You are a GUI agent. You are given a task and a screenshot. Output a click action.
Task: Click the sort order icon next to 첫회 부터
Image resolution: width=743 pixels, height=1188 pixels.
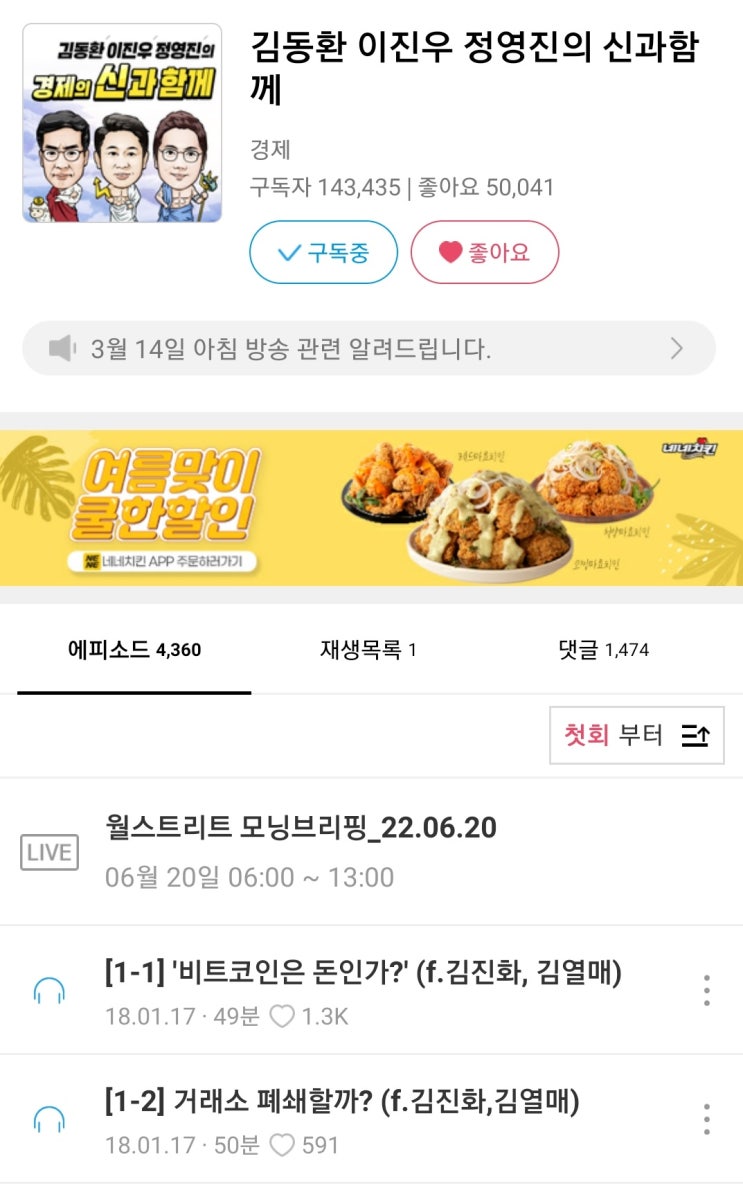695,733
